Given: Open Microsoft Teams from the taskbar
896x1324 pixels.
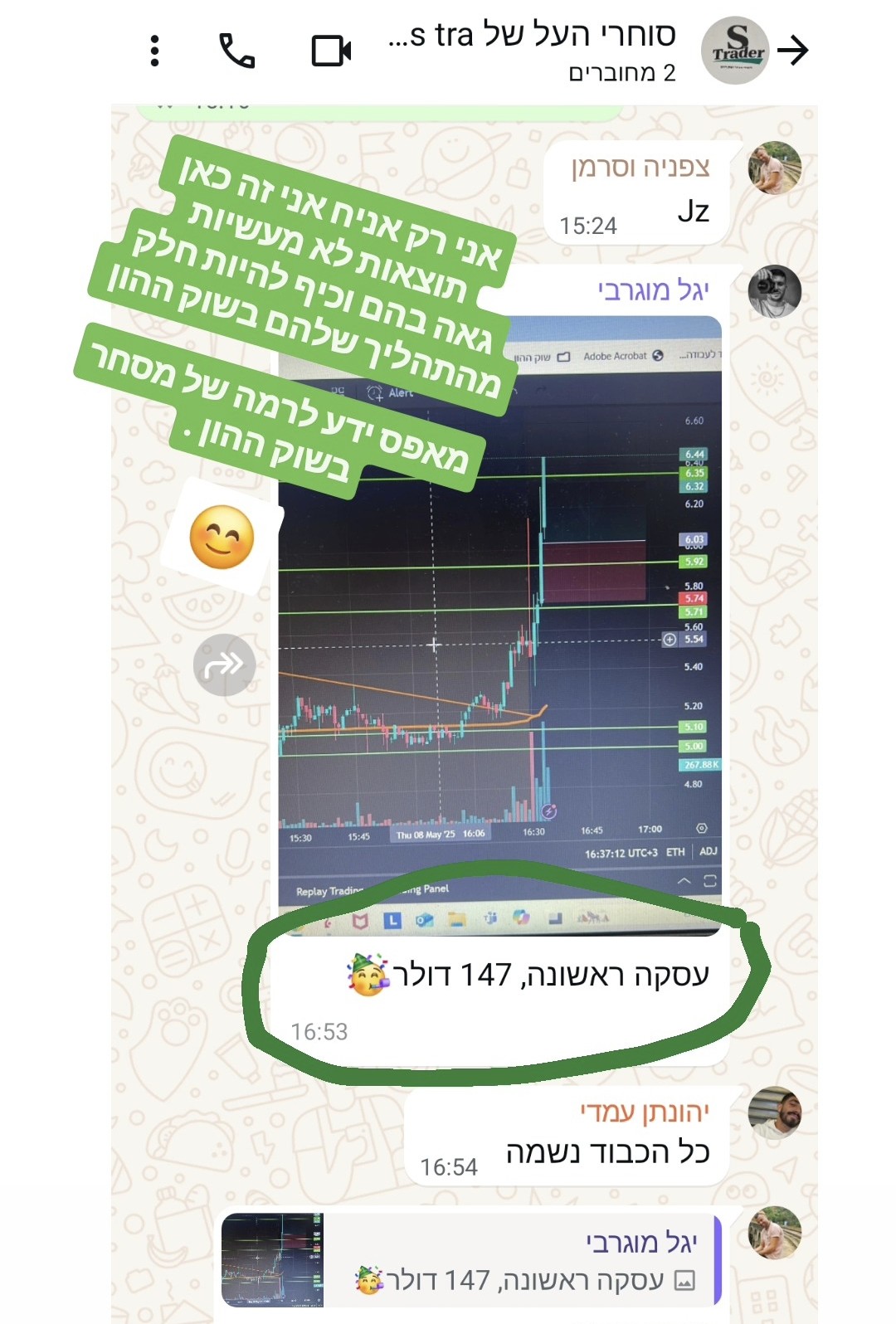Looking at the screenshot, I should 489,919.
